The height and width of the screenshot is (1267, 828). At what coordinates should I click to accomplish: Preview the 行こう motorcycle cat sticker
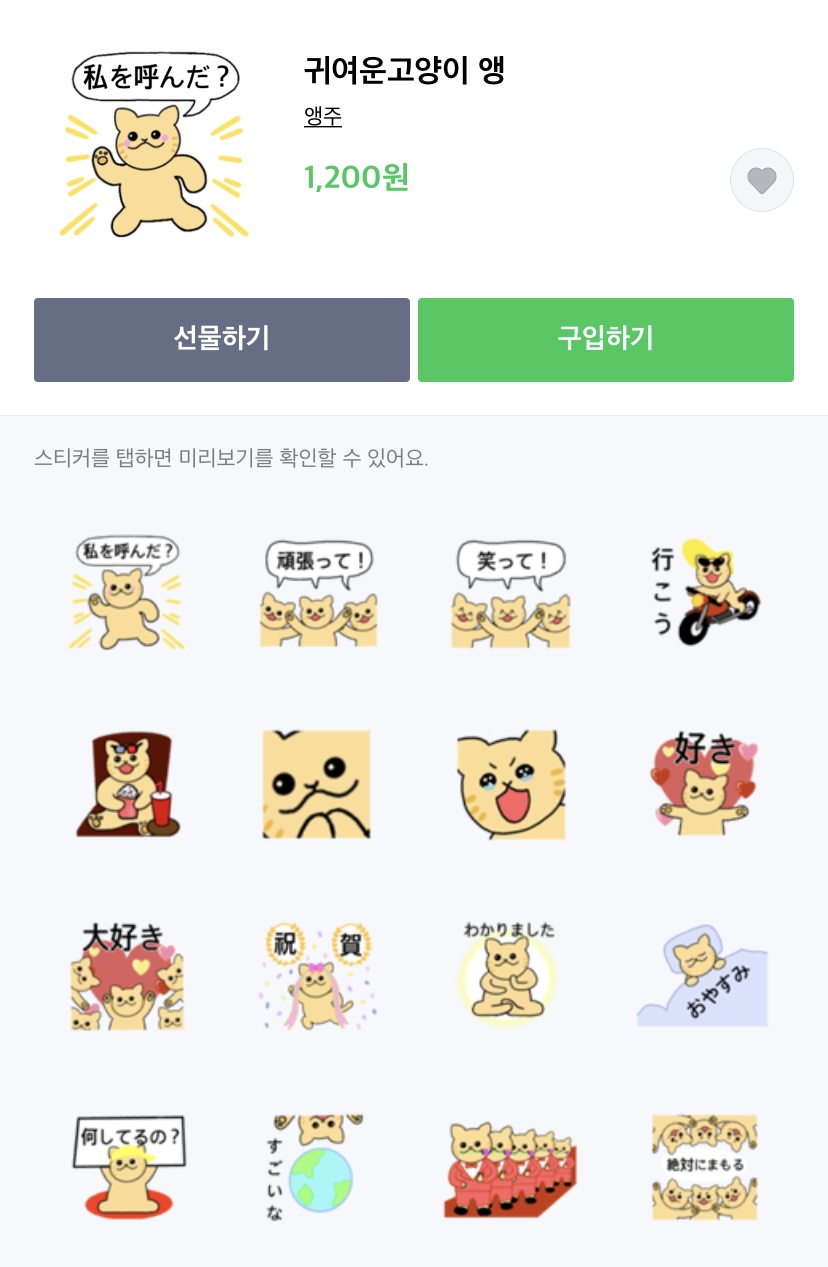703,593
